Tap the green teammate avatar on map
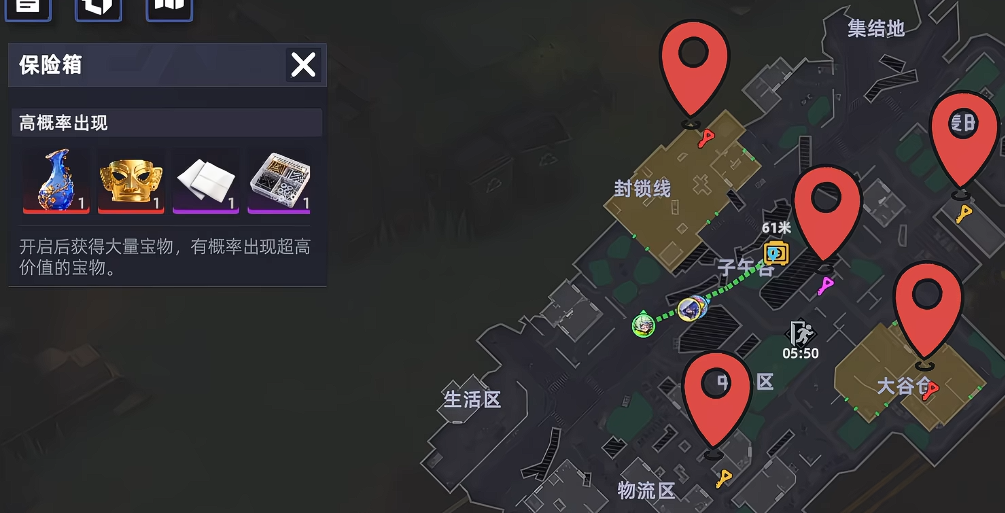 [643, 324]
